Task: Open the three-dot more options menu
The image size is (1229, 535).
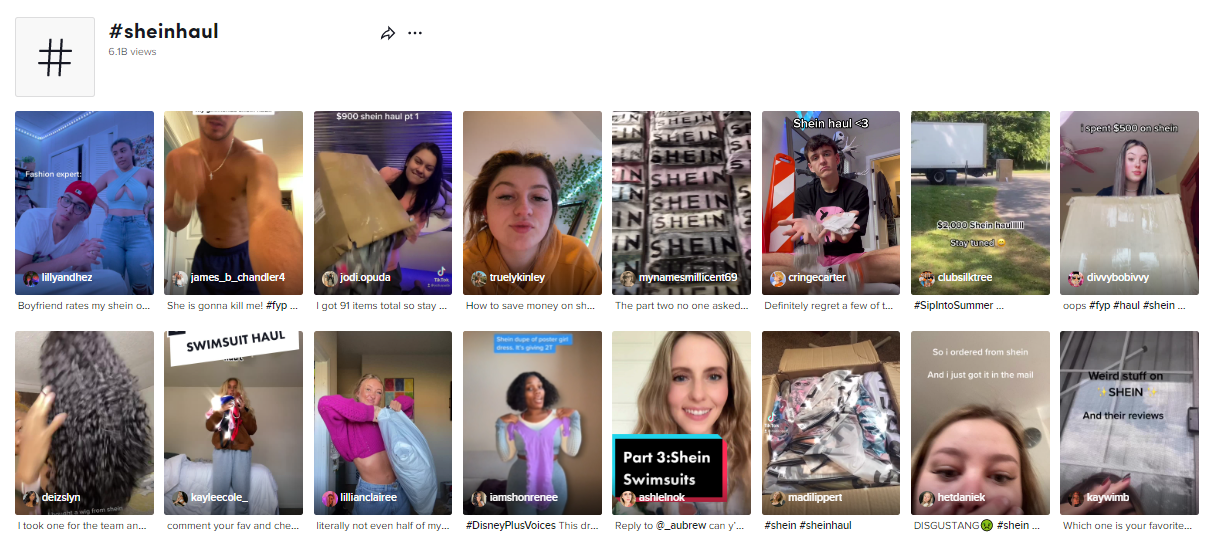Action: click(415, 33)
